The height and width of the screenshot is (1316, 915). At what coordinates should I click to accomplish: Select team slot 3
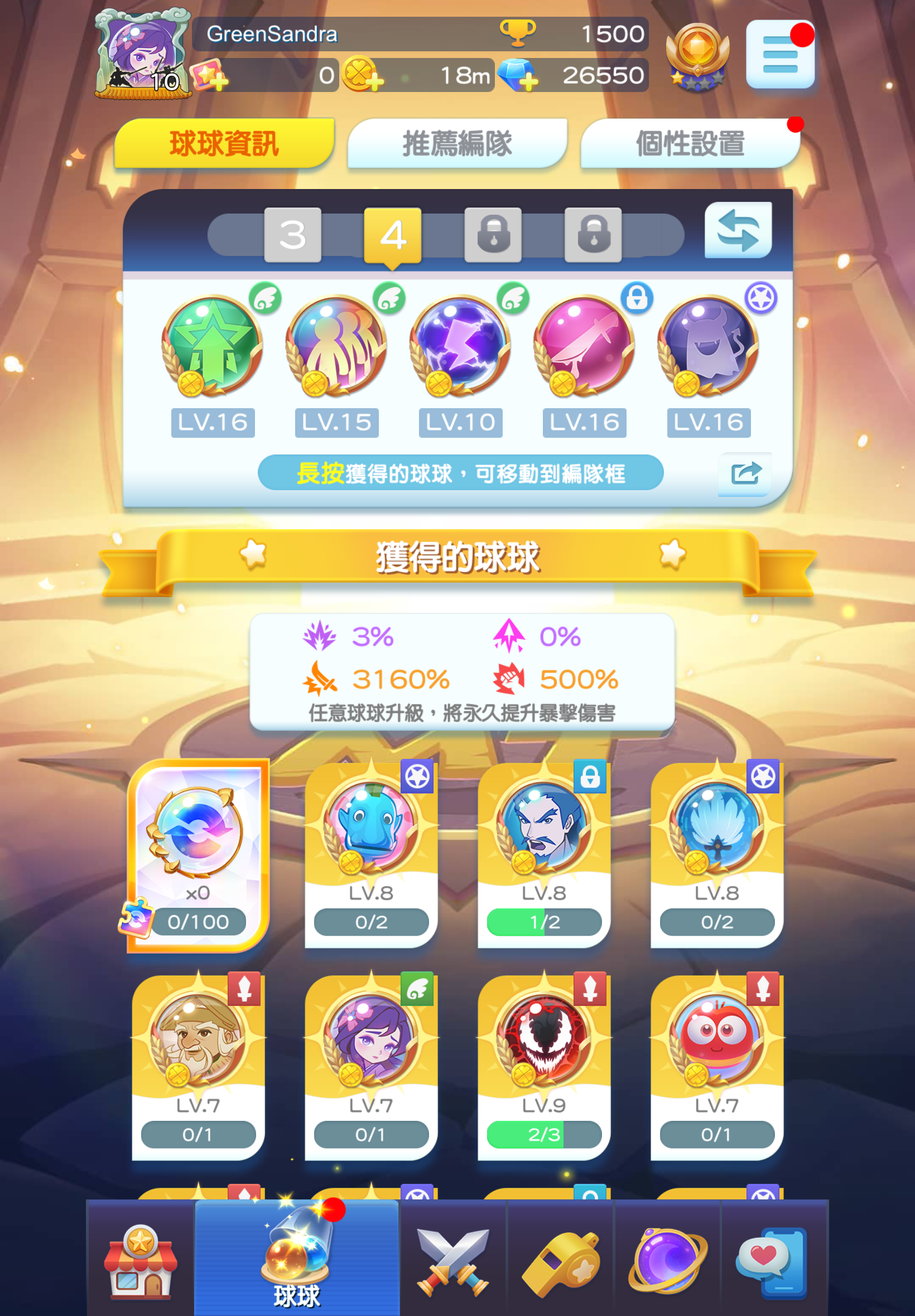(x=292, y=235)
